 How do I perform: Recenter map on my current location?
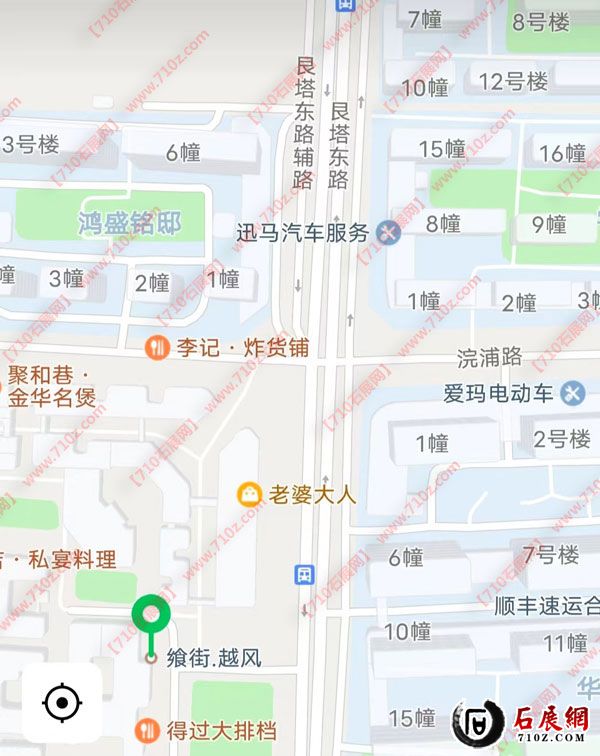click(62, 703)
